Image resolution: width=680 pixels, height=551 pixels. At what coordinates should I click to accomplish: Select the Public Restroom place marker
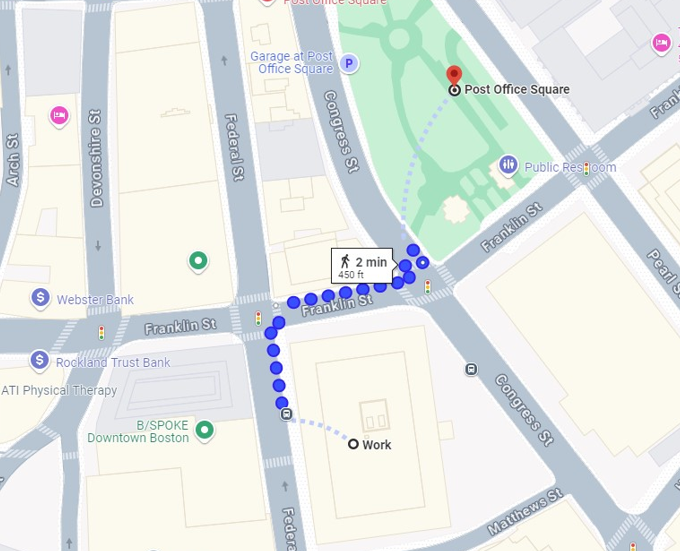point(508,165)
